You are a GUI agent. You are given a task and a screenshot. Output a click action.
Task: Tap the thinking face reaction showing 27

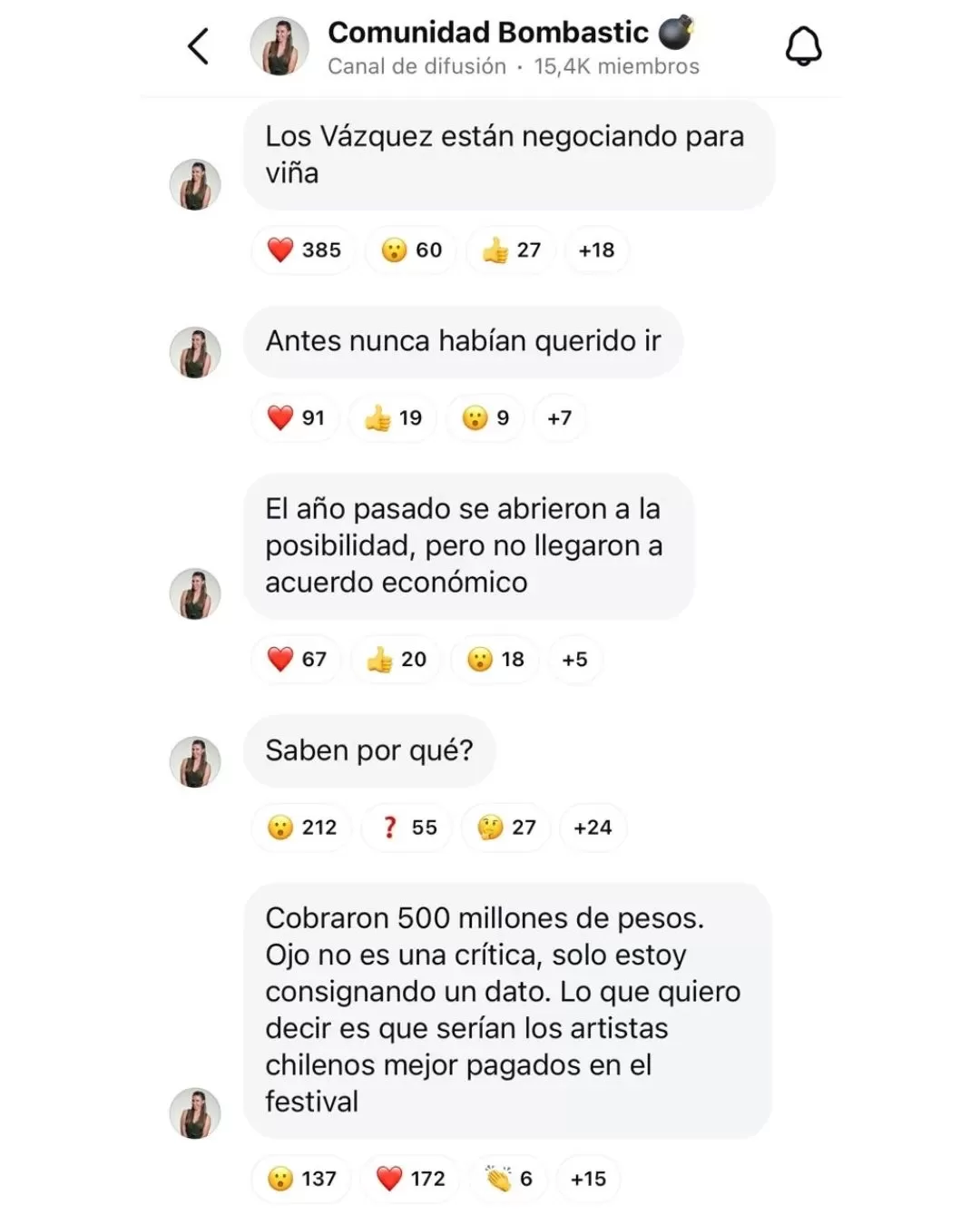(506, 828)
